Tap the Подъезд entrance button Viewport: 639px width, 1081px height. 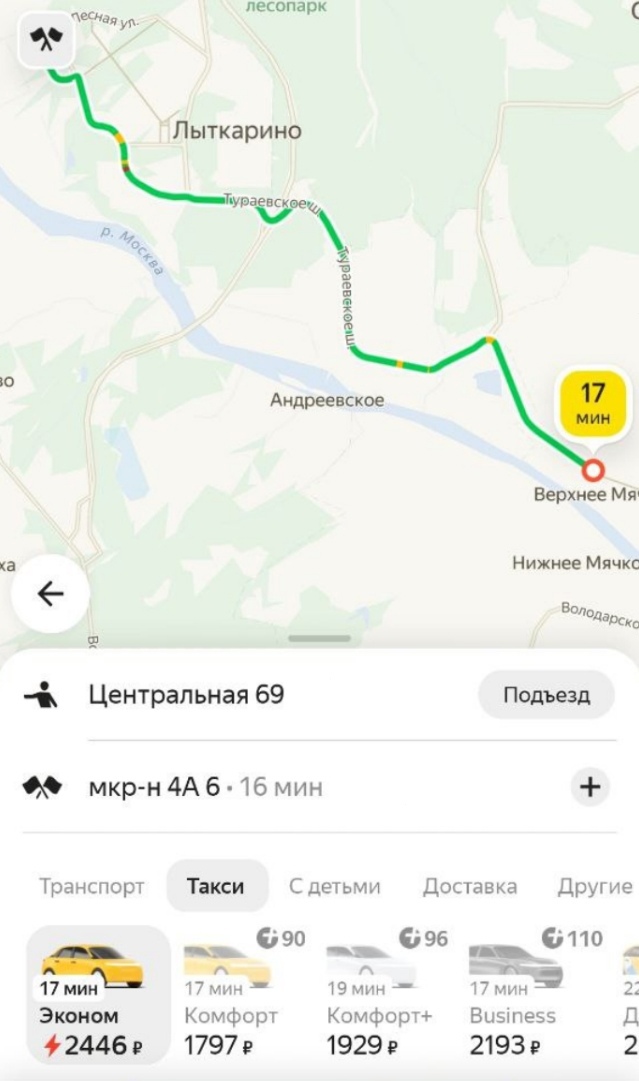point(546,694)
